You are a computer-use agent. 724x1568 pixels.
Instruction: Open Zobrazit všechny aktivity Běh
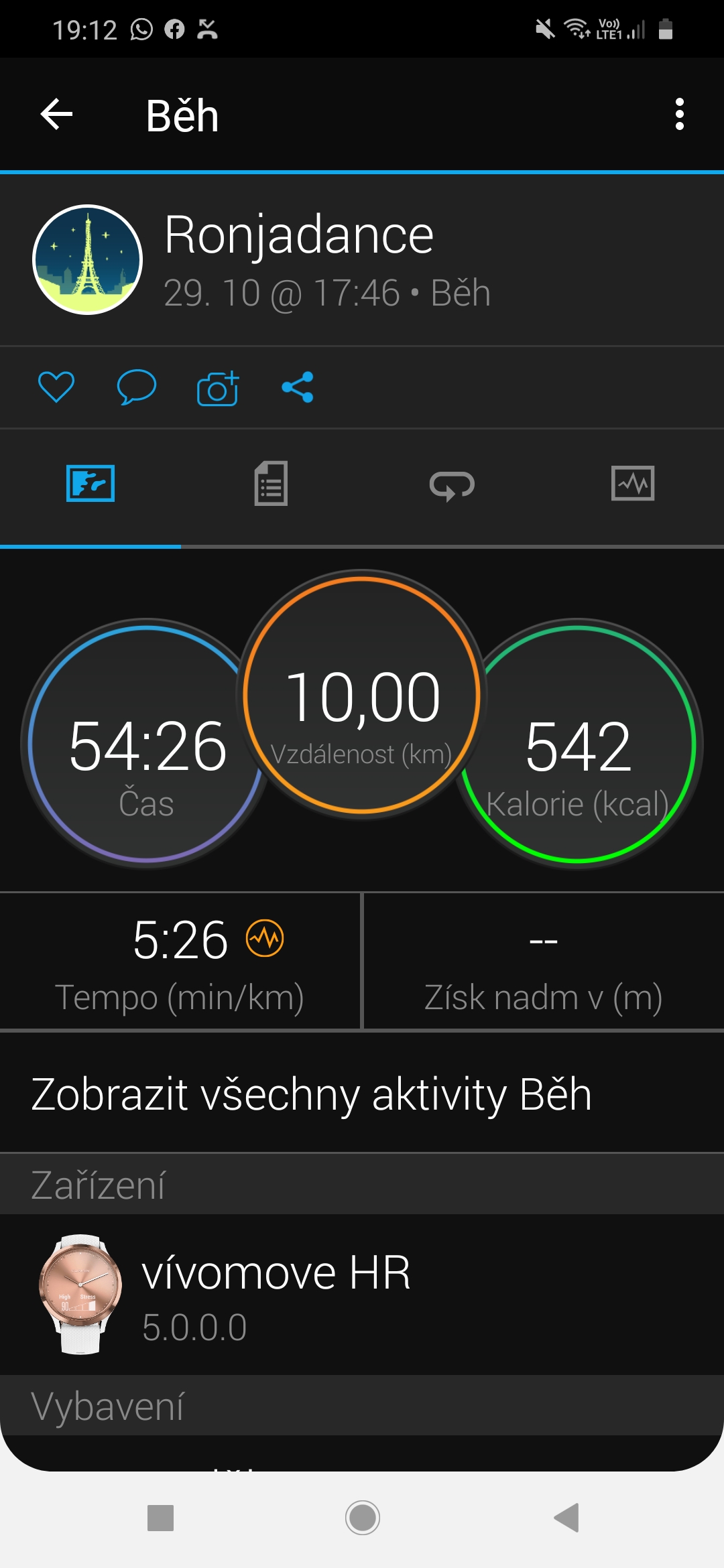tap(362, 1093)
